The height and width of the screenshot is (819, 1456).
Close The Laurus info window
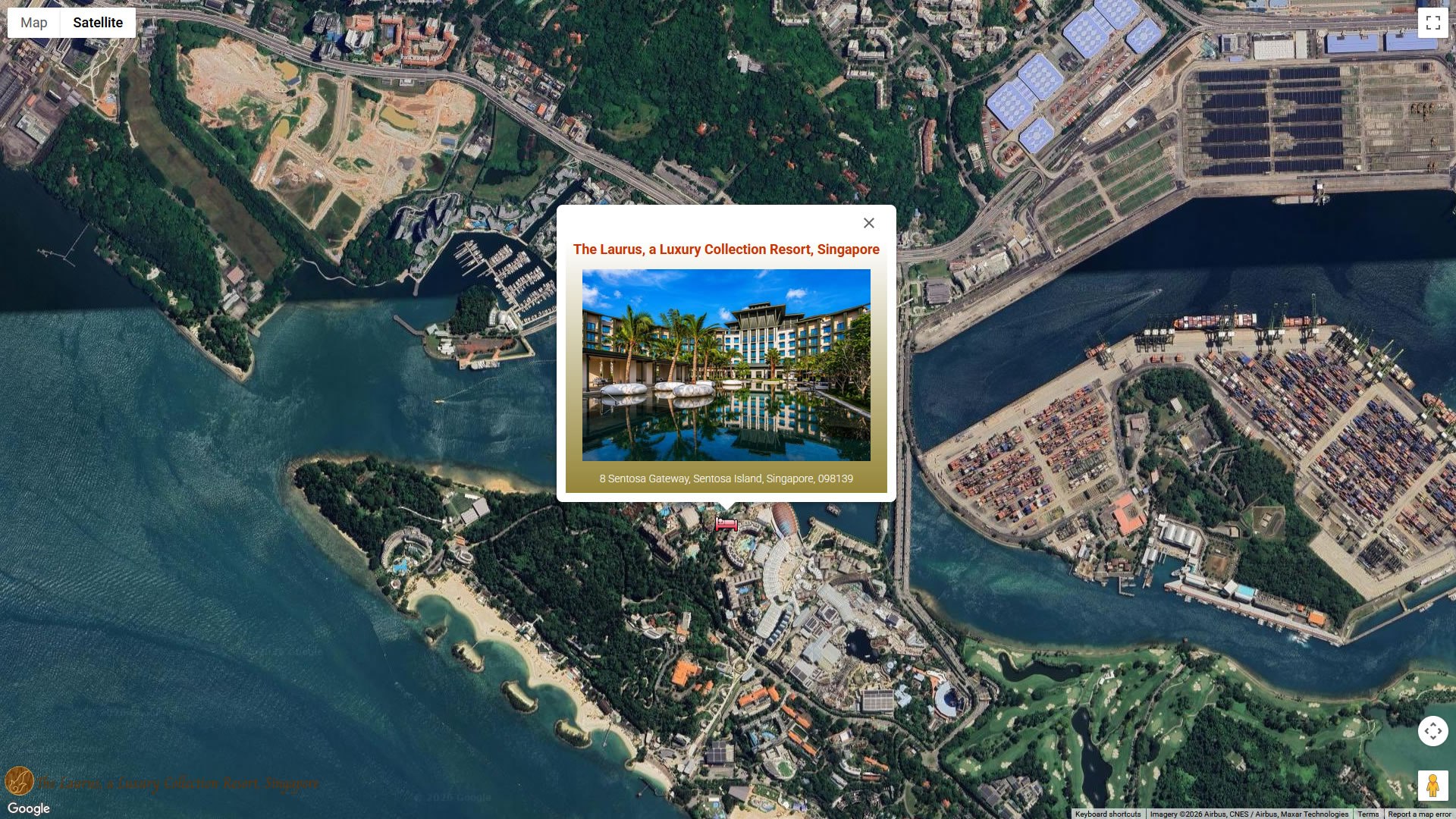[869, 223]
